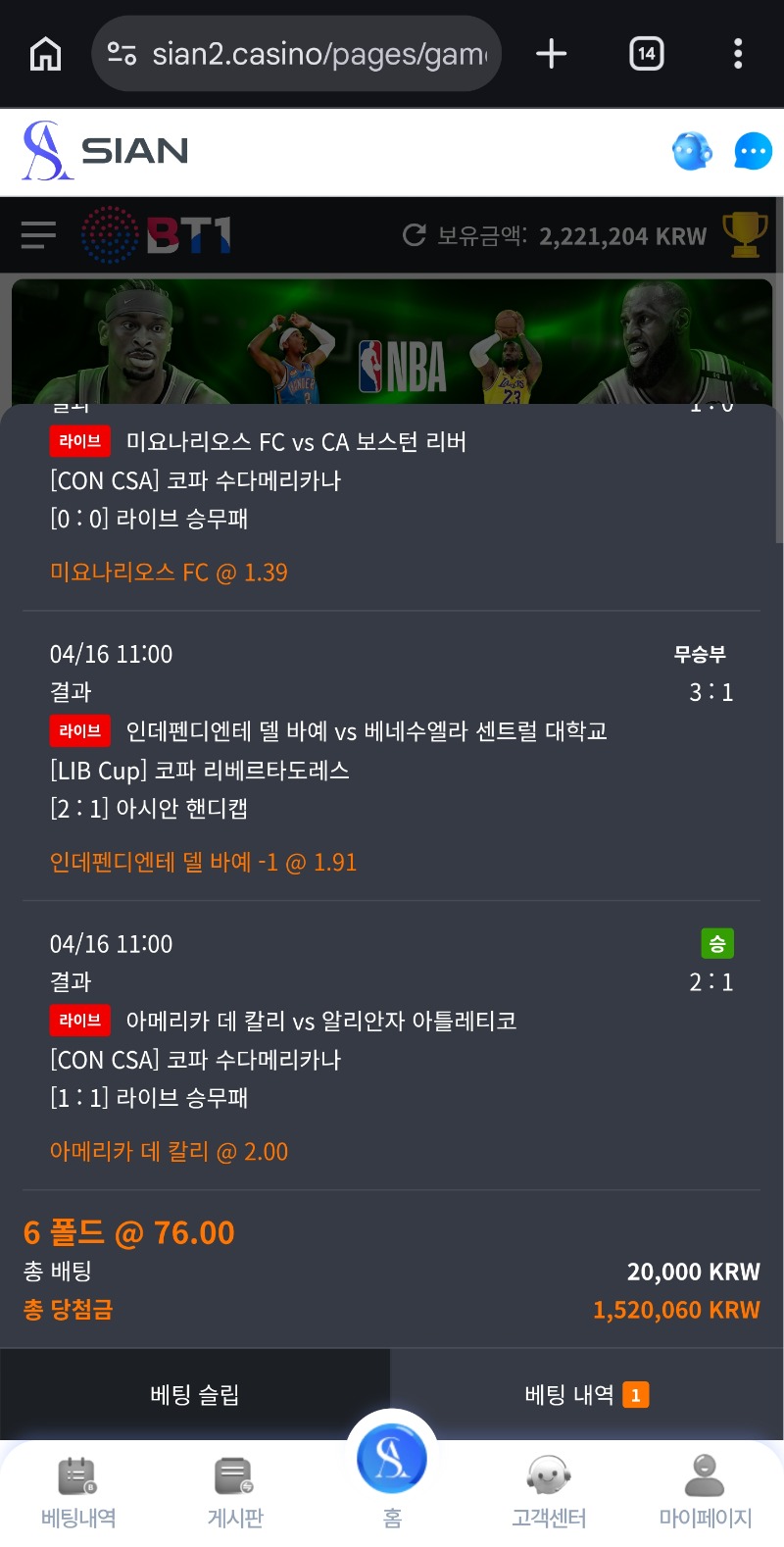Open the browser home page
The image size is (784, 1547).
point(45,54)
